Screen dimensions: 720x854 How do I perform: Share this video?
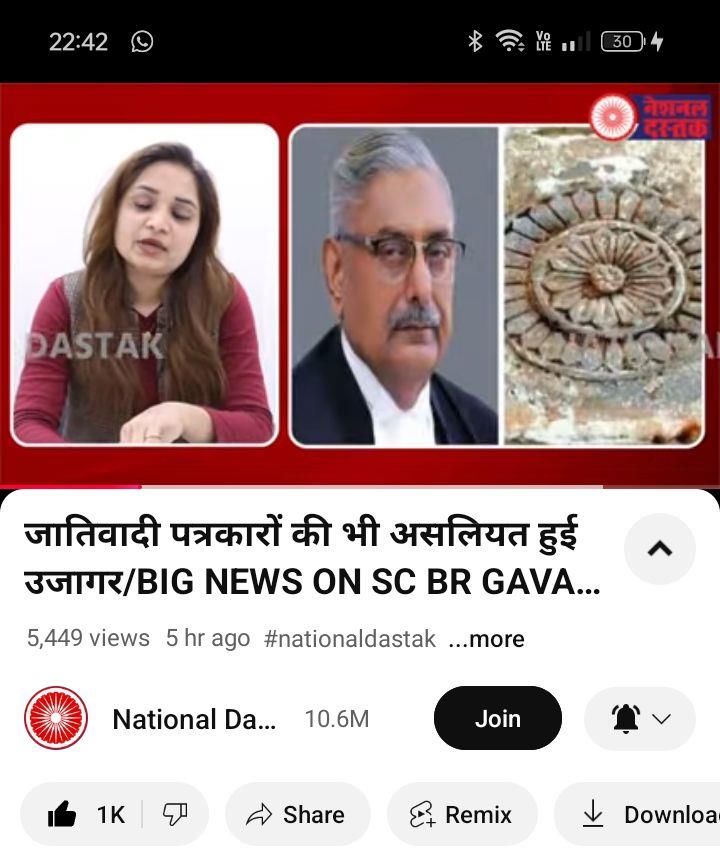coord(297,815)
